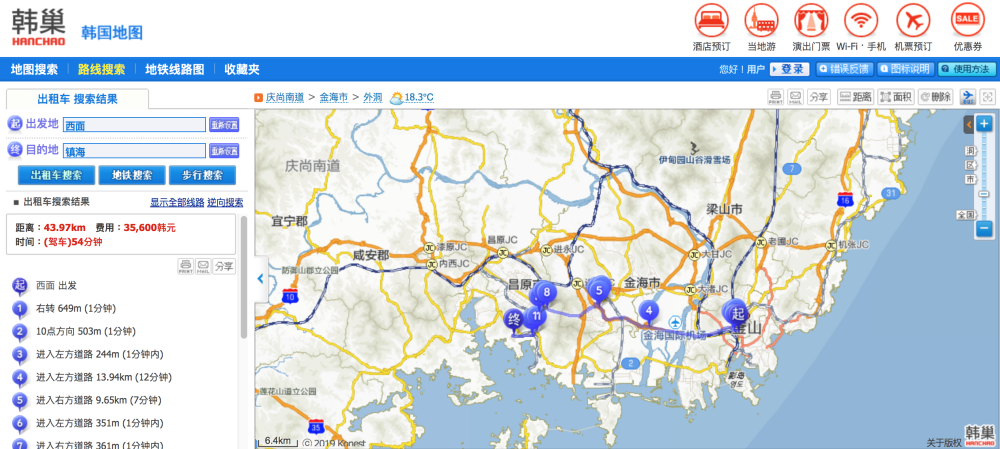Zoom out with the map minus button
Viewport: 1000px width, 449px height.
click(984, 229)
